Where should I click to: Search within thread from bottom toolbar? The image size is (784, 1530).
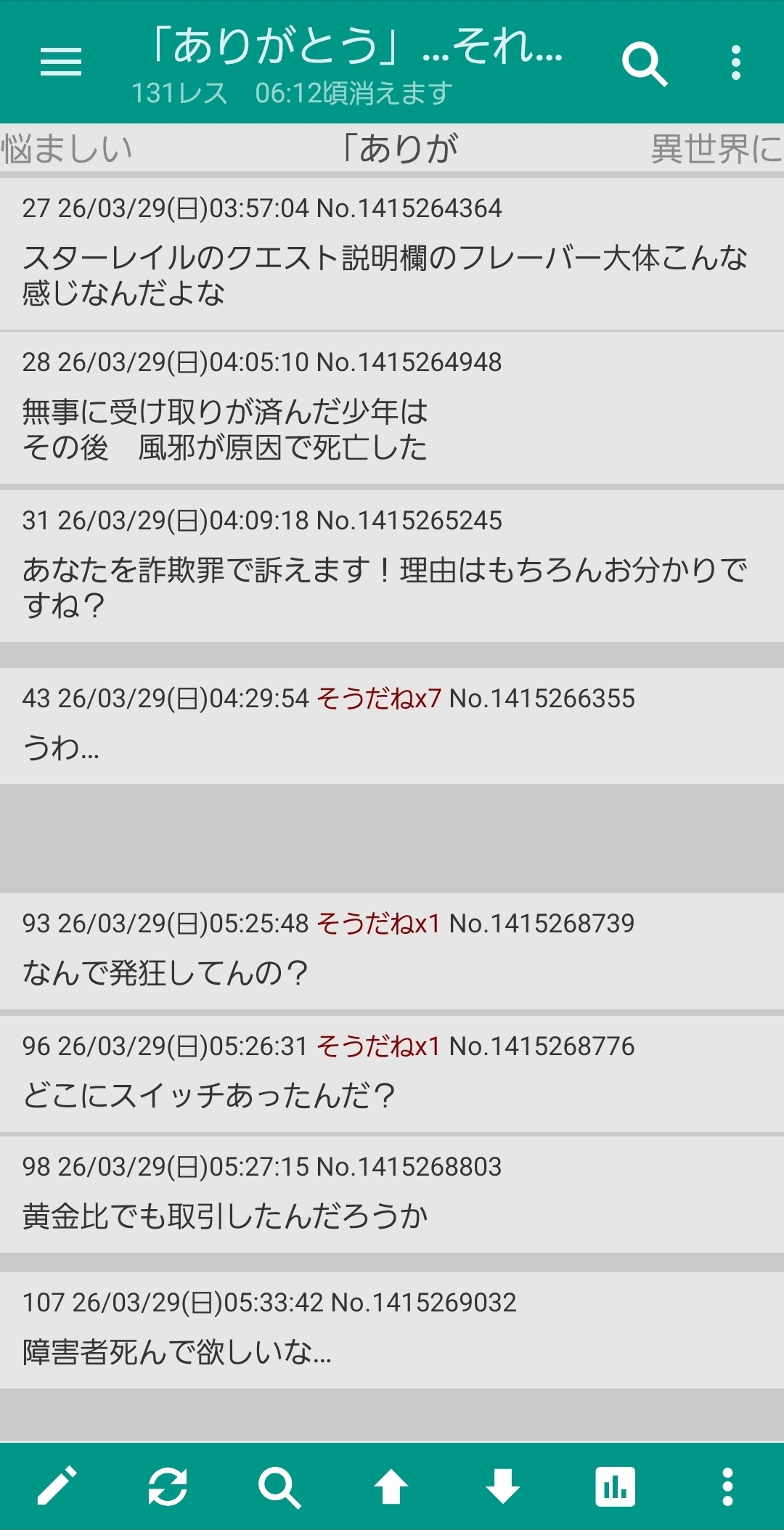coord(279,1486)
